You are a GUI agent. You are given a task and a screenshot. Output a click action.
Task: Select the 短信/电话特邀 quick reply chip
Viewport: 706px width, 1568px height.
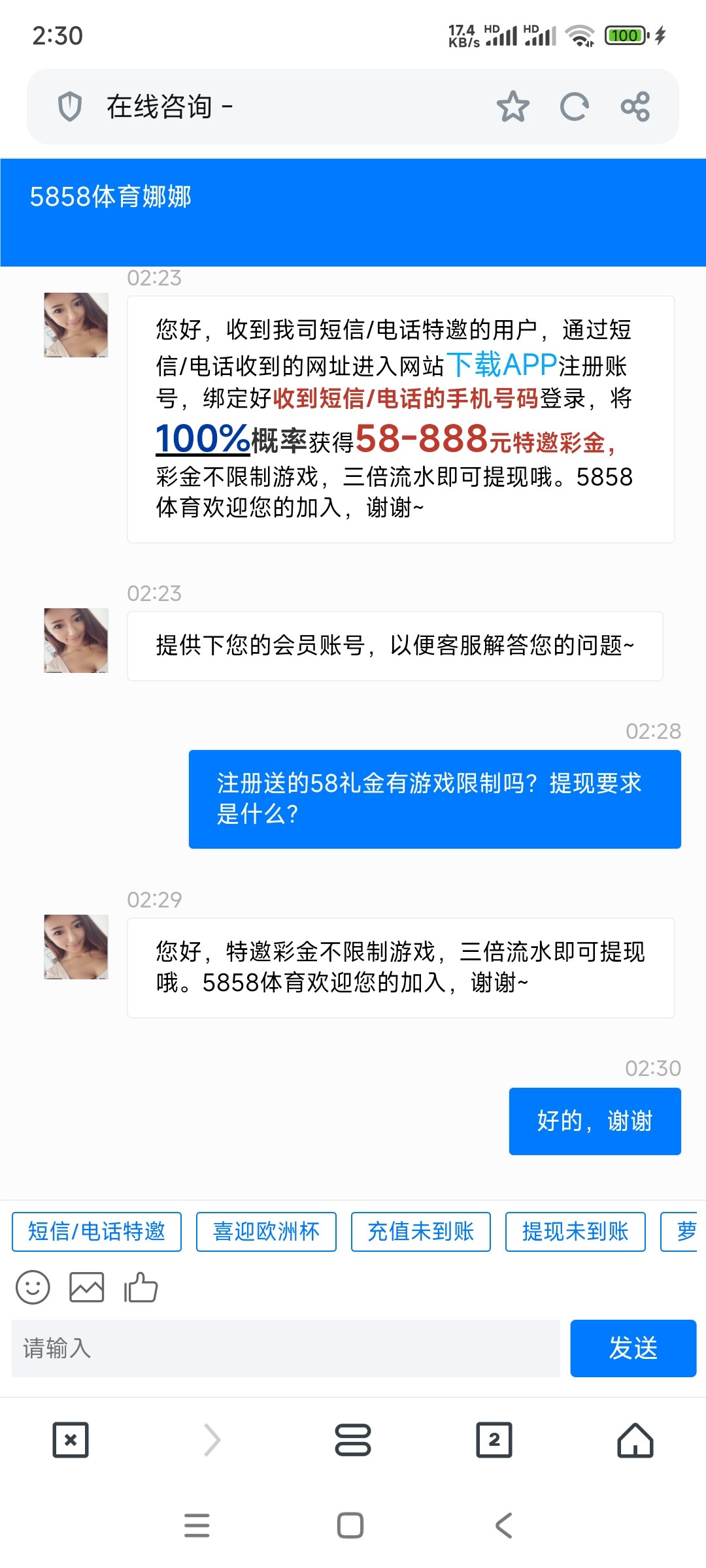point(97,1232)
